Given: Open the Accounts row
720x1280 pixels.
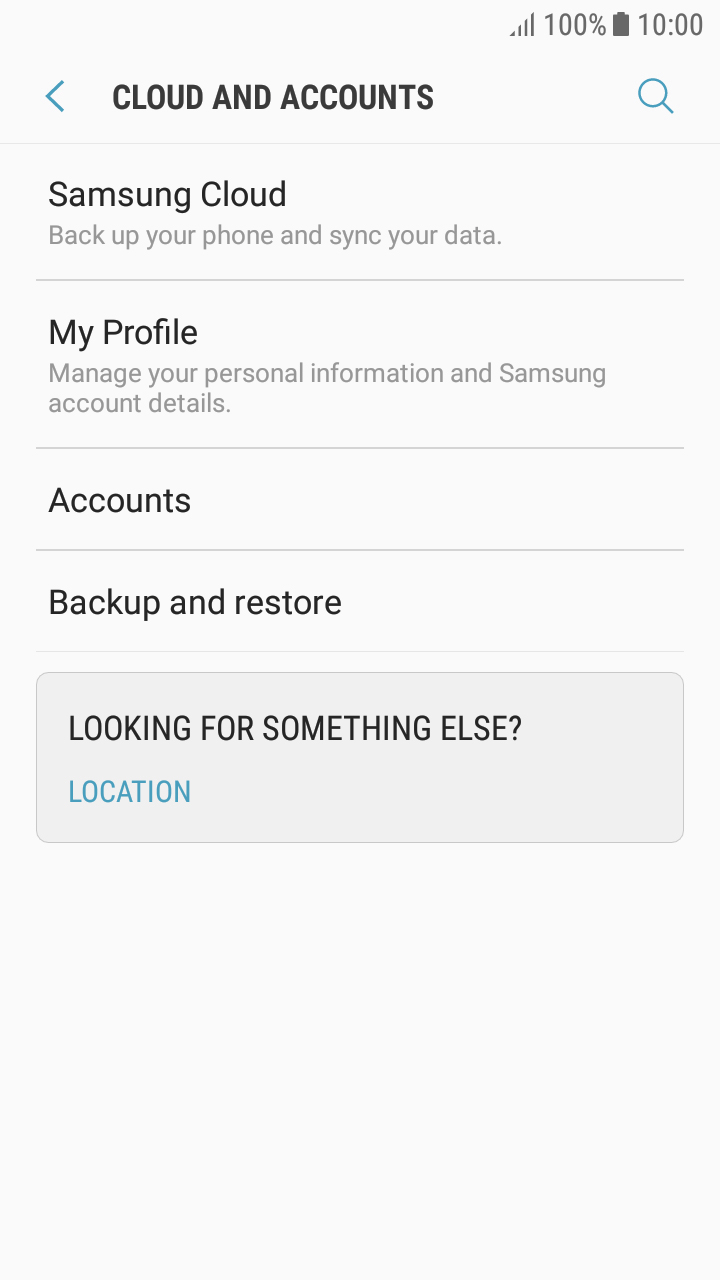Looking at the screenshot, I should 360,500.
